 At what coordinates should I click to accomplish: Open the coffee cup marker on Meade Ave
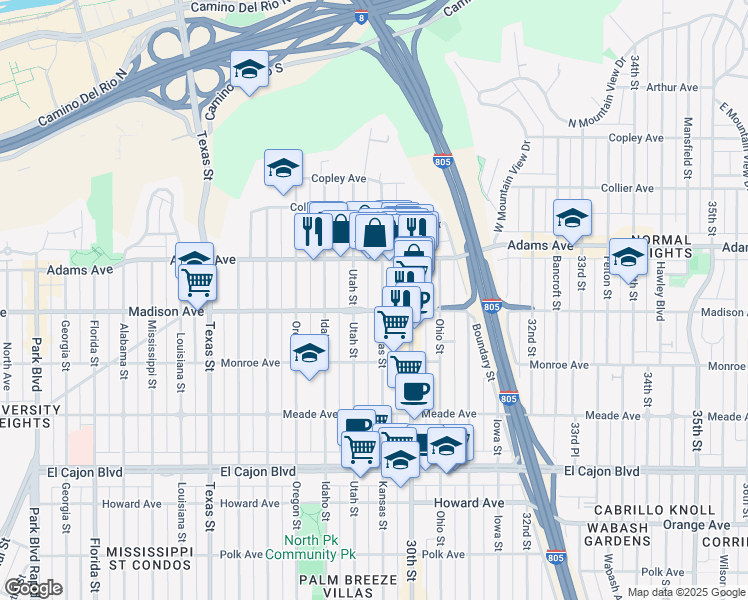coord(414,391)
